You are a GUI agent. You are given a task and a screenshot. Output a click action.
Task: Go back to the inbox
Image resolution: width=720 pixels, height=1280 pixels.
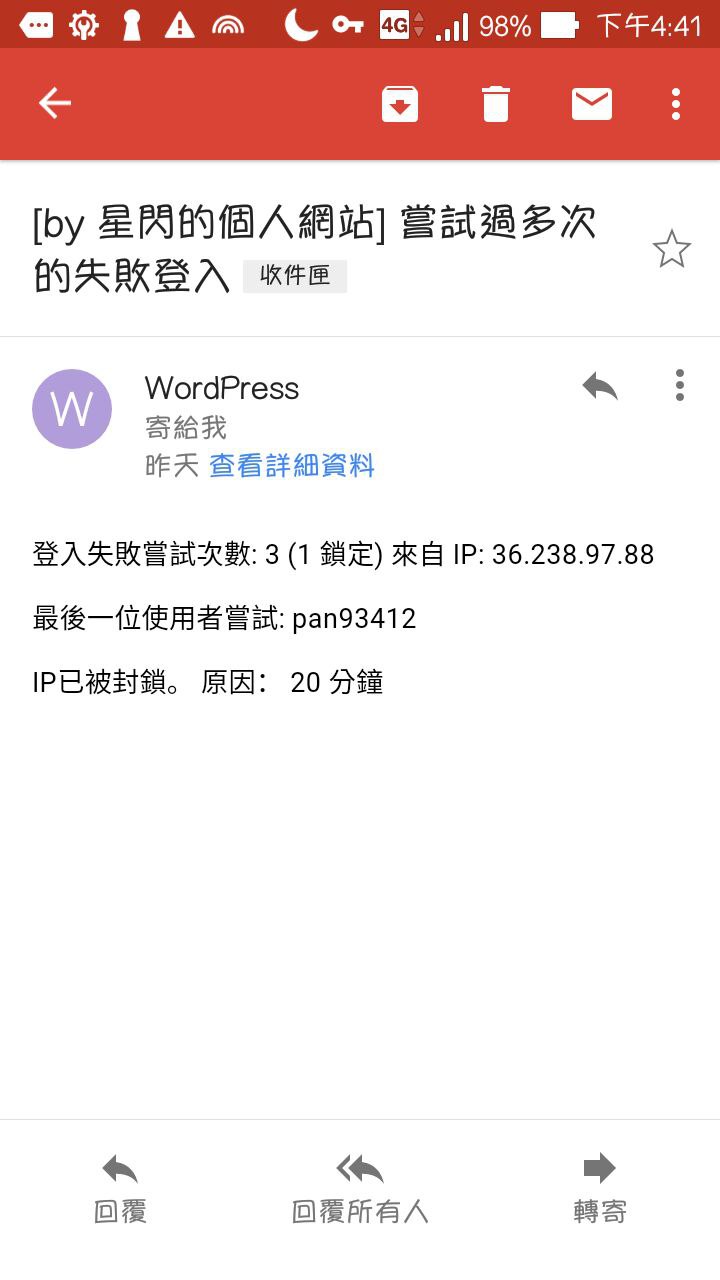point(54,103)
